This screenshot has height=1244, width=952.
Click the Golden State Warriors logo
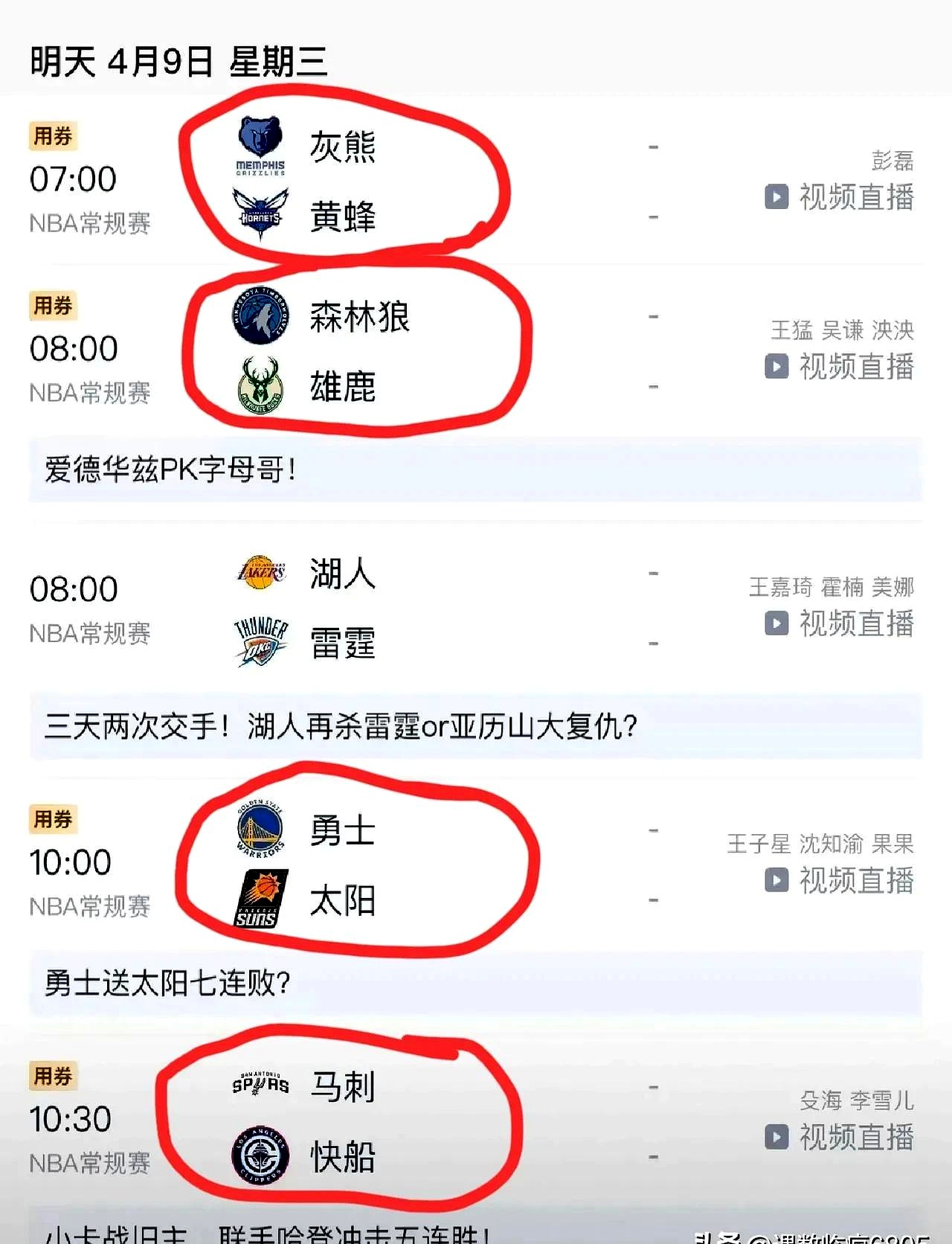(x=260, y=830)
